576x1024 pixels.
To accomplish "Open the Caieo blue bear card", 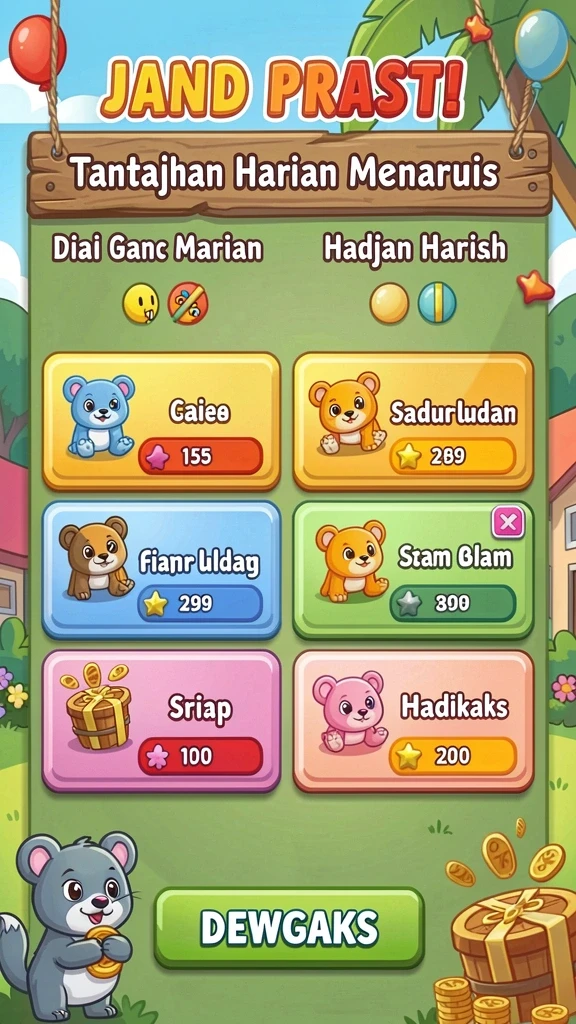I will point(161,421).
